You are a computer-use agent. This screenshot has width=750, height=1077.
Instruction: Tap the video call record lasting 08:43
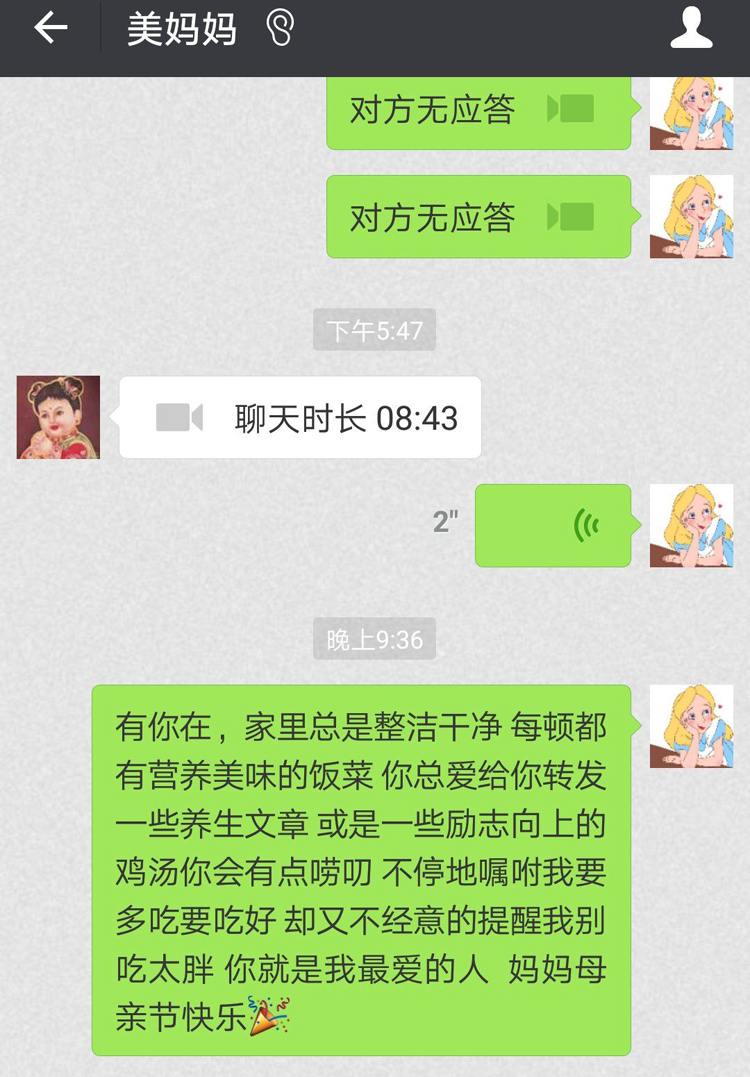coord(300,418)
